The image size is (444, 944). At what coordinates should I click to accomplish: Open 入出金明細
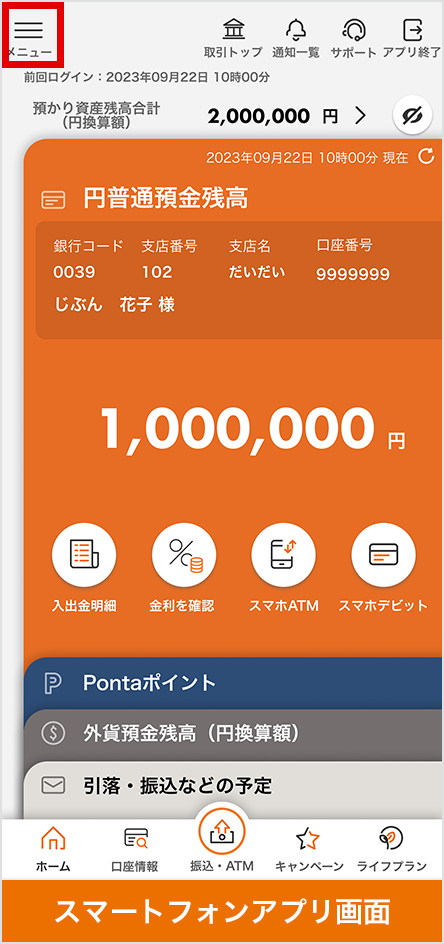click(84, 568)
